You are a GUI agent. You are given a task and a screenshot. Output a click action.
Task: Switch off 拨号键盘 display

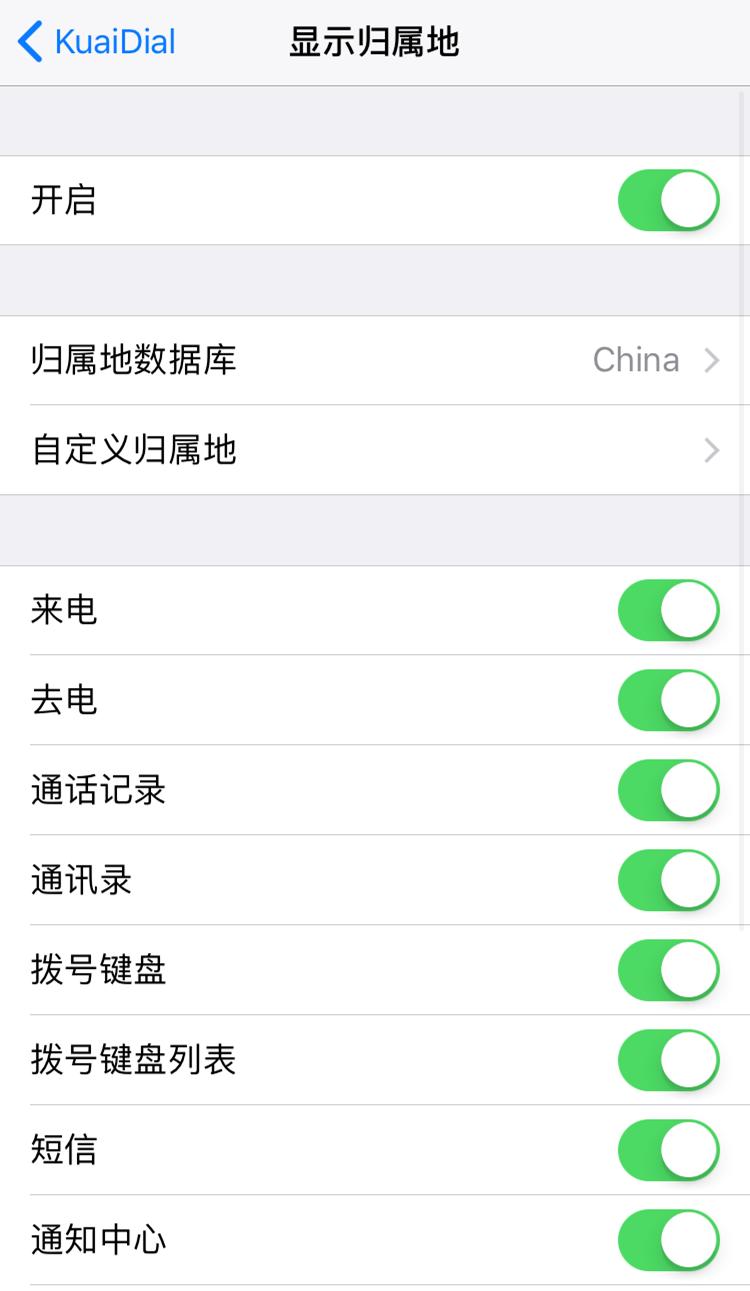[x=668, y=970]
